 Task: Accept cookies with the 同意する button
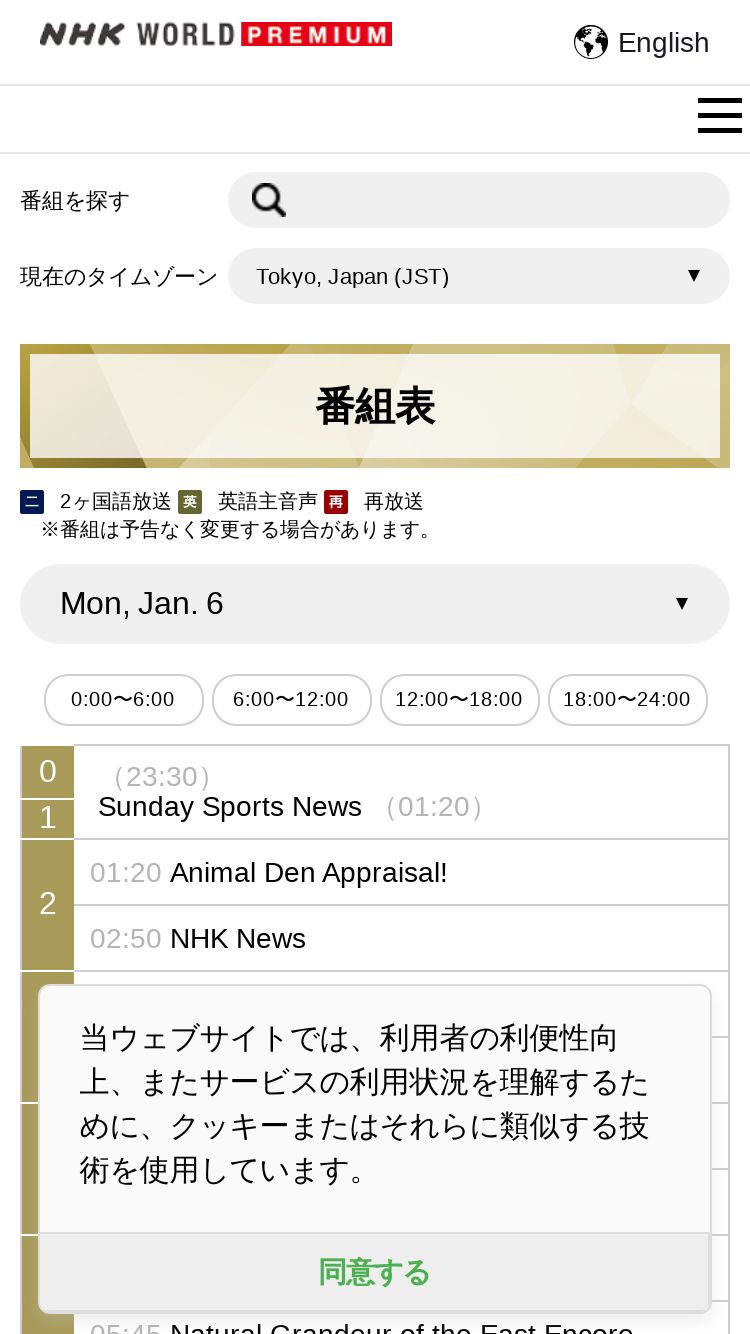point(375,1272)
